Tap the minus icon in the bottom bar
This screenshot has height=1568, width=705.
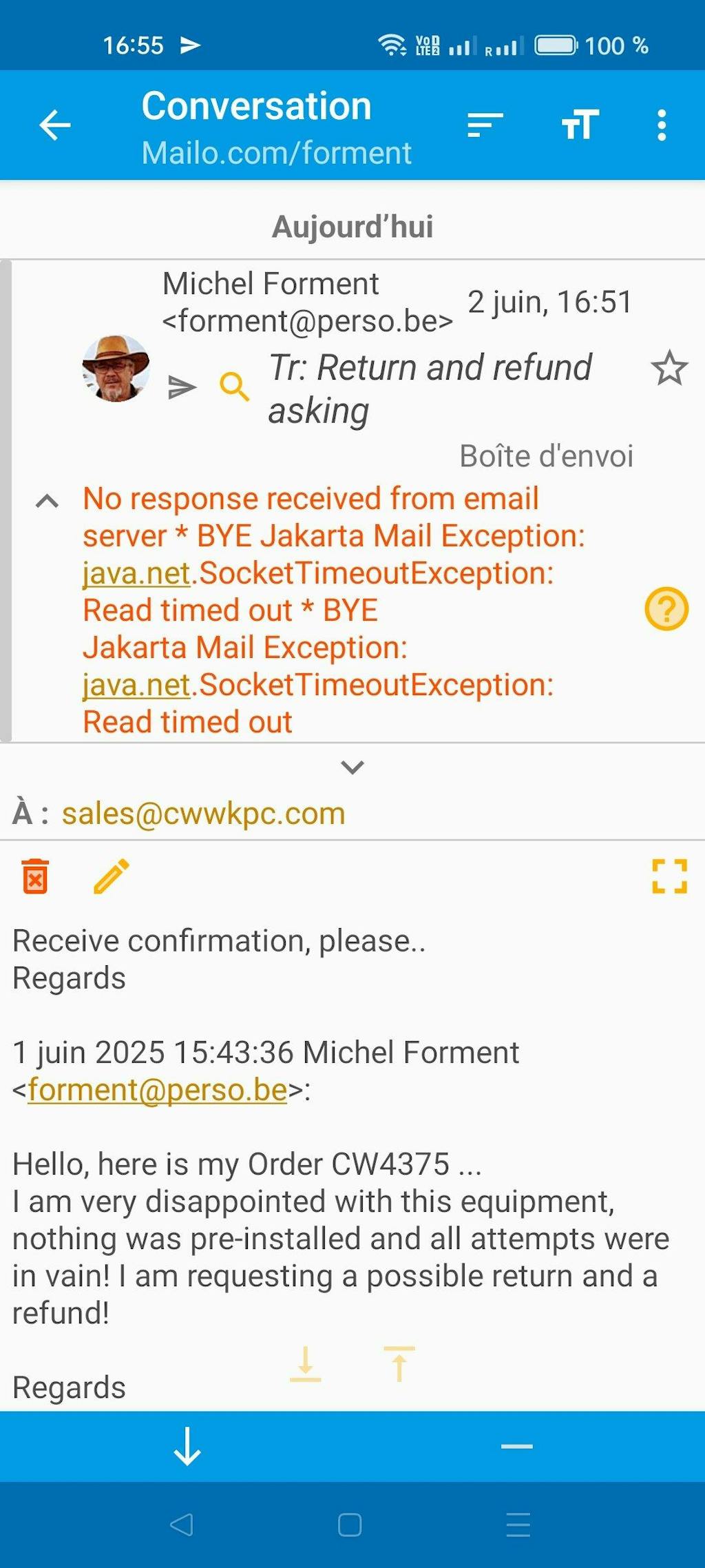pos(516,1446)
